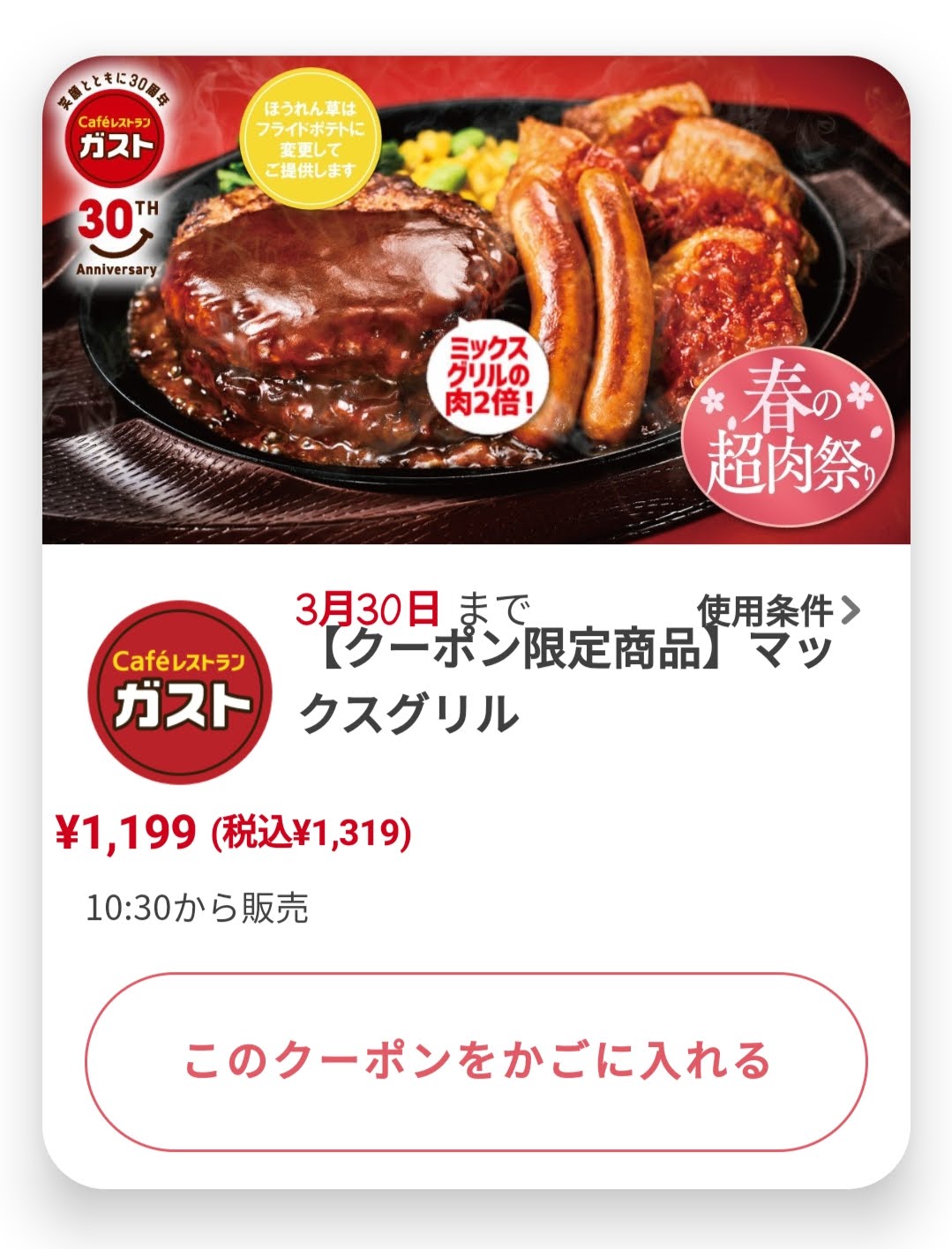Open the マックスグリル coupon photo
952x1249 pixels.
pyautogui.click(x=476, y=300)
